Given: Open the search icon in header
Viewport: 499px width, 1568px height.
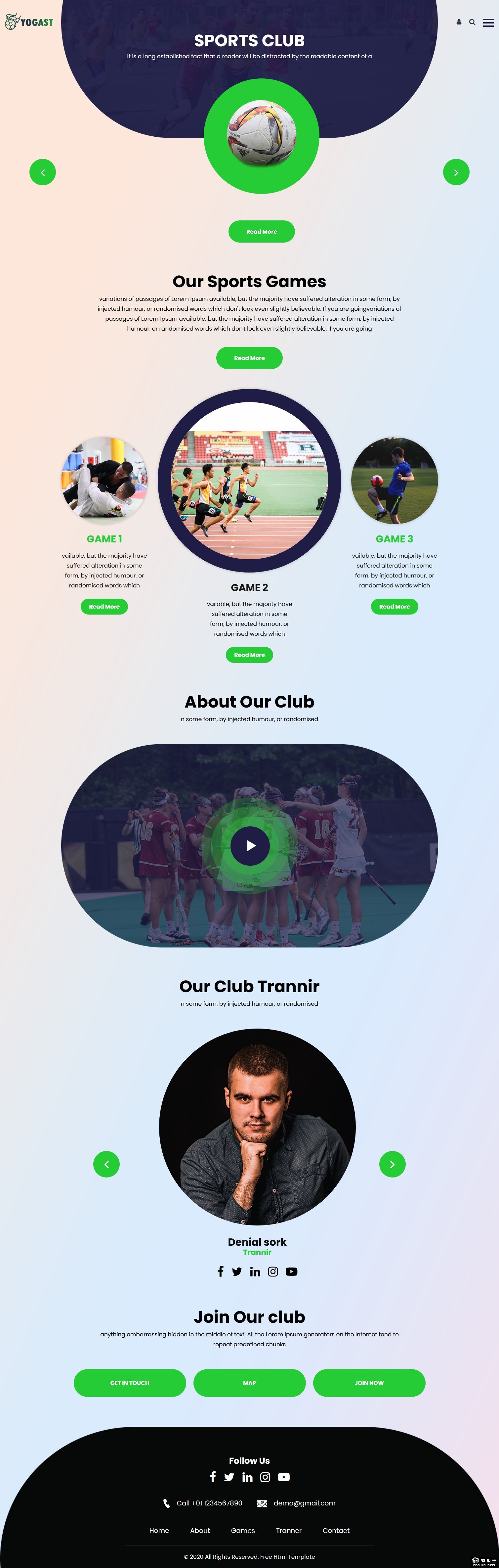Looking at the screenshot, I should click(472, 22).
